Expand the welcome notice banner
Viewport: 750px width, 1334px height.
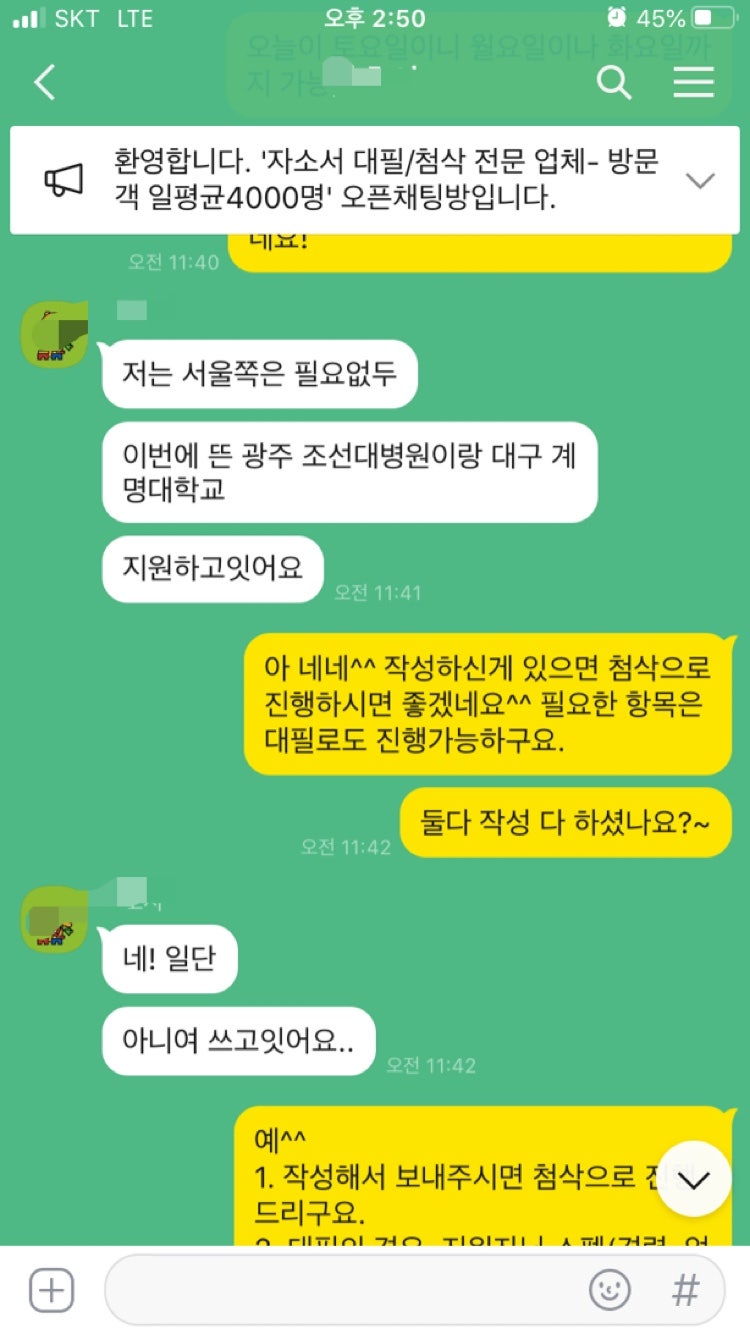[x=700, y=180]
